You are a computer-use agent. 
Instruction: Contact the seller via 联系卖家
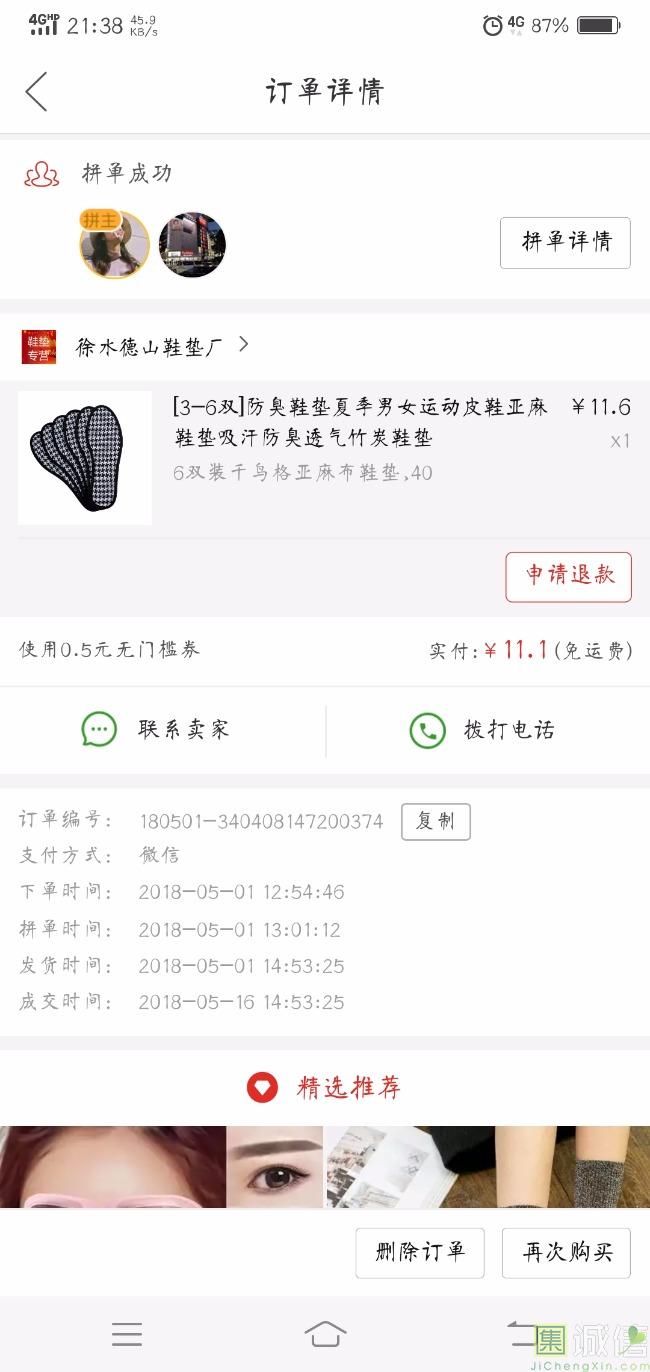tap(156, 730)
